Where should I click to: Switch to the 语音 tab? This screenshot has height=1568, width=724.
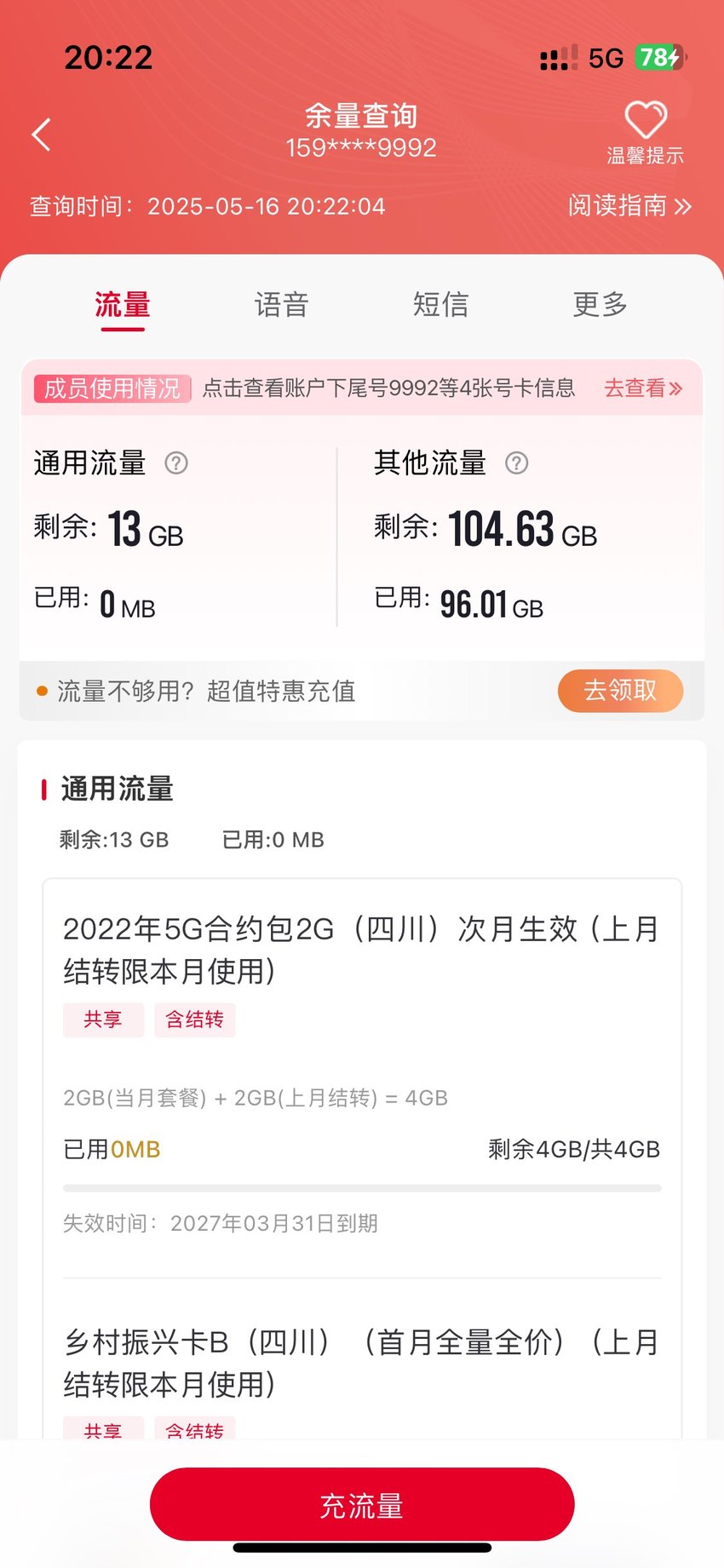pos(281,304)
